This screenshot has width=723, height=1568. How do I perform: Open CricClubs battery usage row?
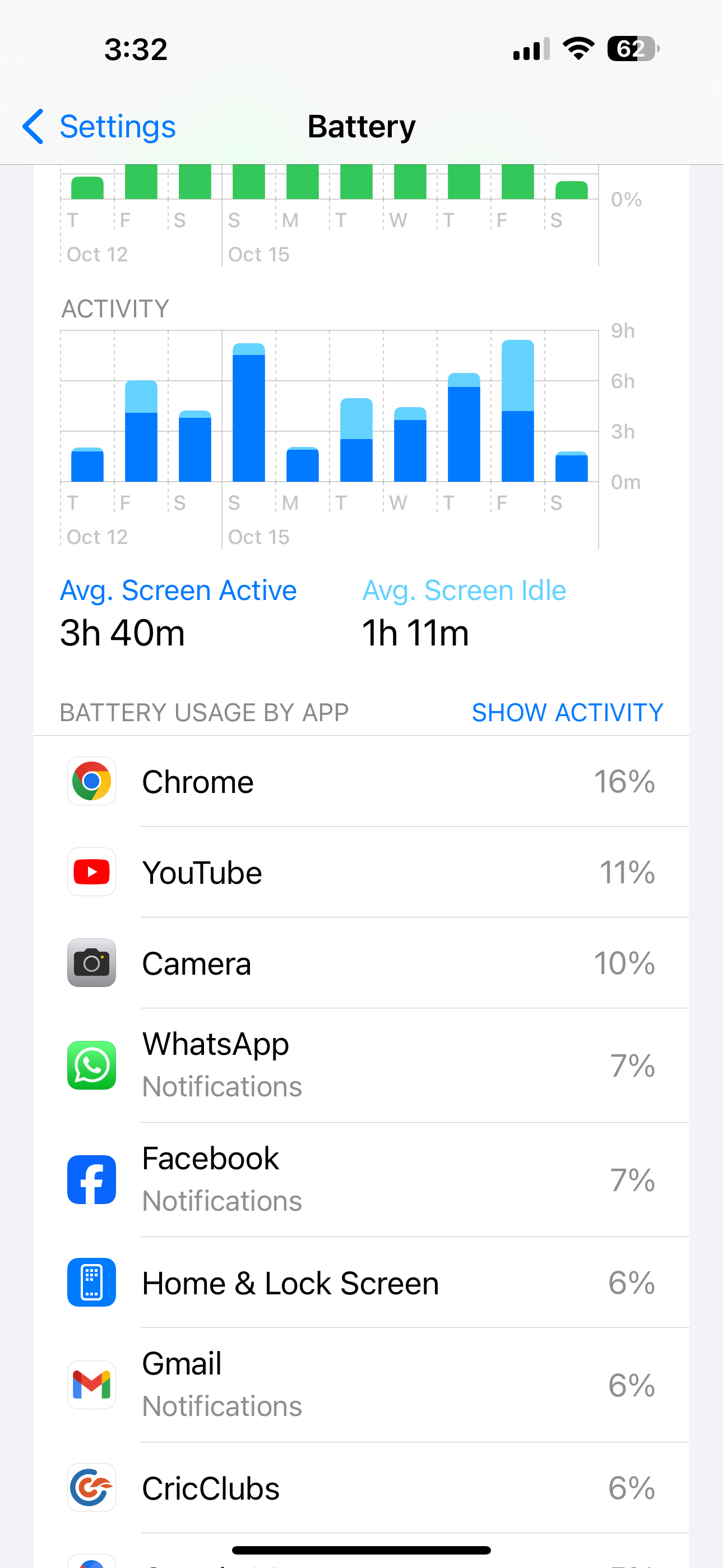361,1488
